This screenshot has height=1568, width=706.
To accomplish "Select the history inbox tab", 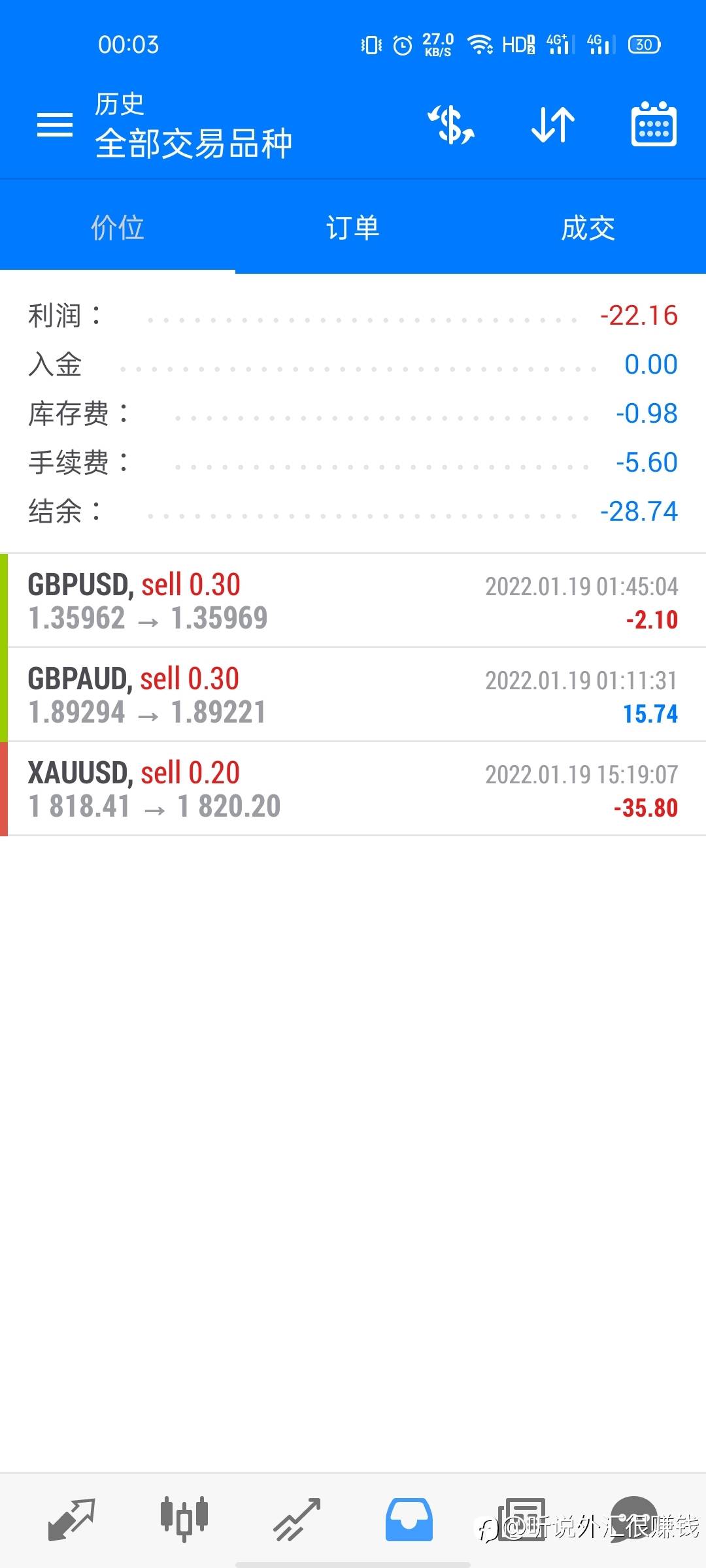I will (x=409, y=1519).
